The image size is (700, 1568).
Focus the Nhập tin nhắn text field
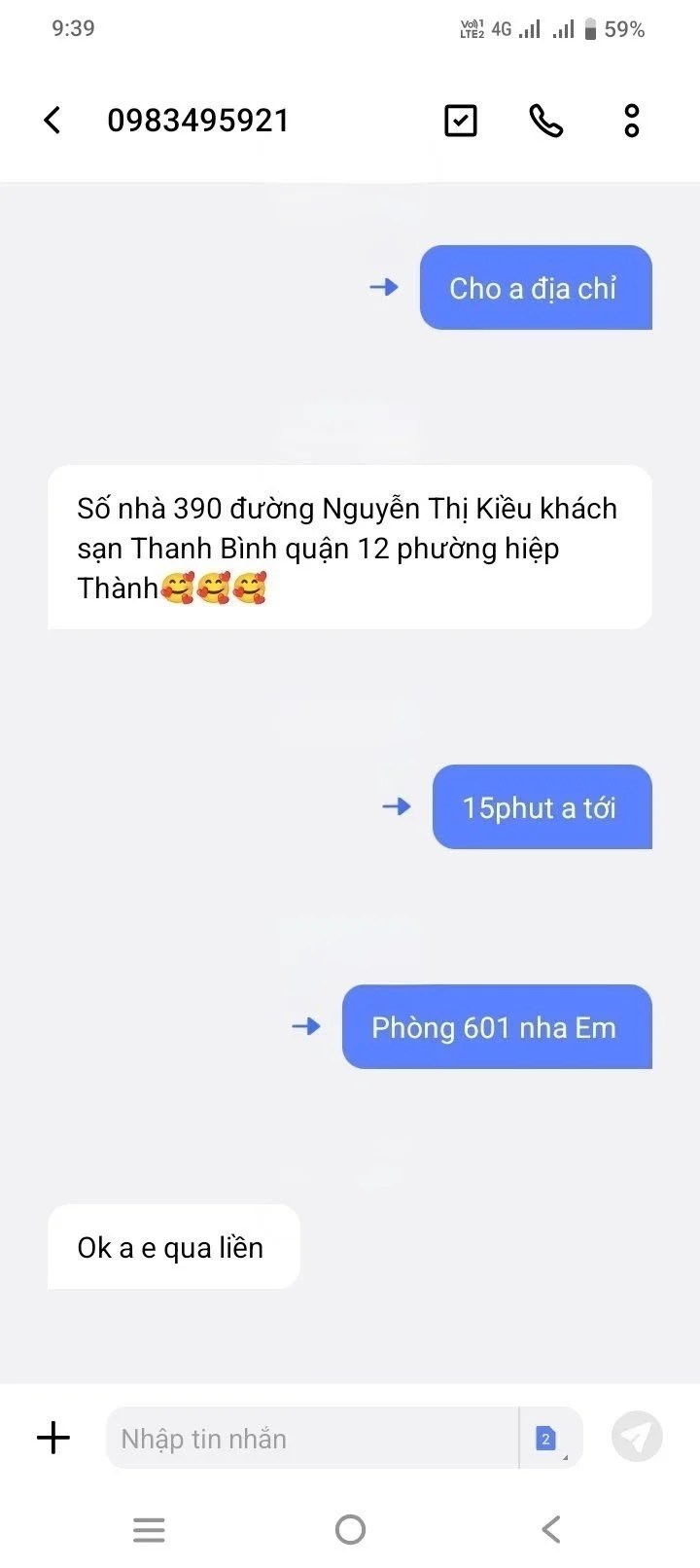(x=311, y=1438)
